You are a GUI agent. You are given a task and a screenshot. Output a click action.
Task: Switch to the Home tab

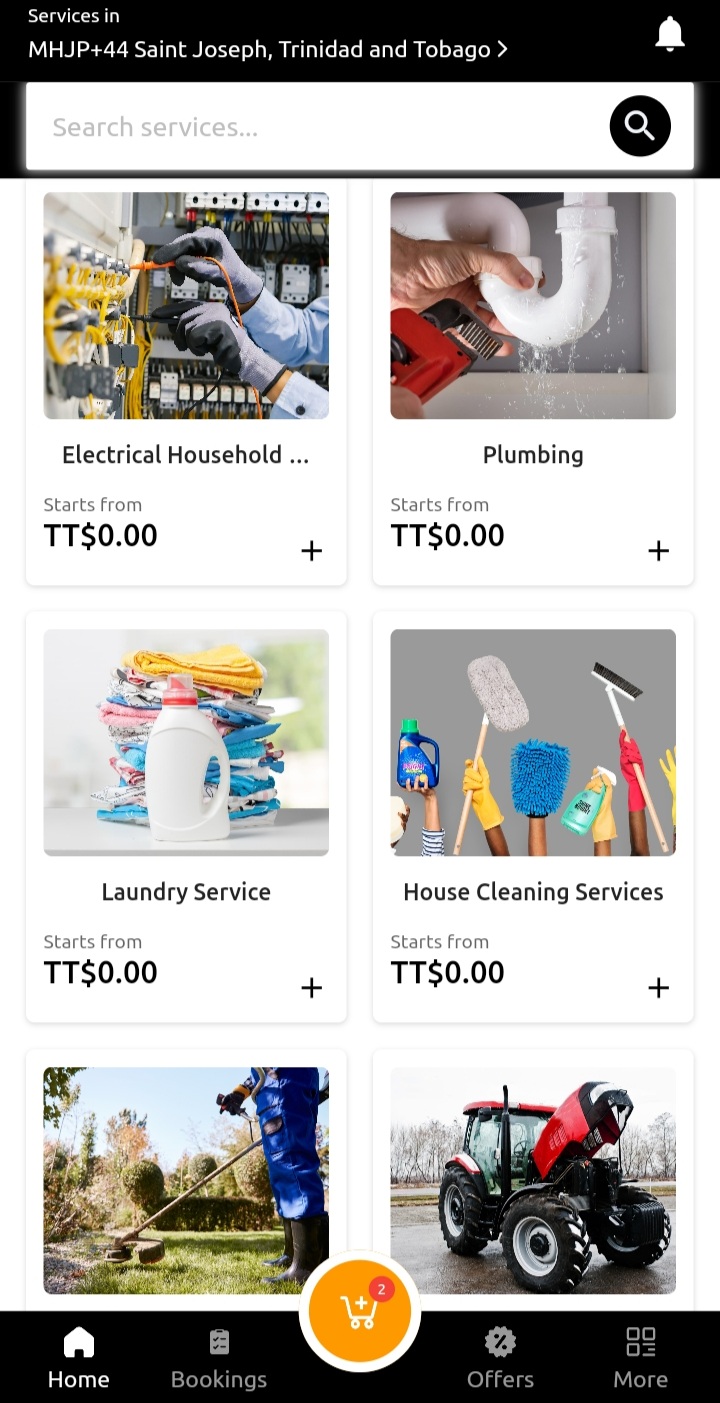click(x=78, y=1358)
